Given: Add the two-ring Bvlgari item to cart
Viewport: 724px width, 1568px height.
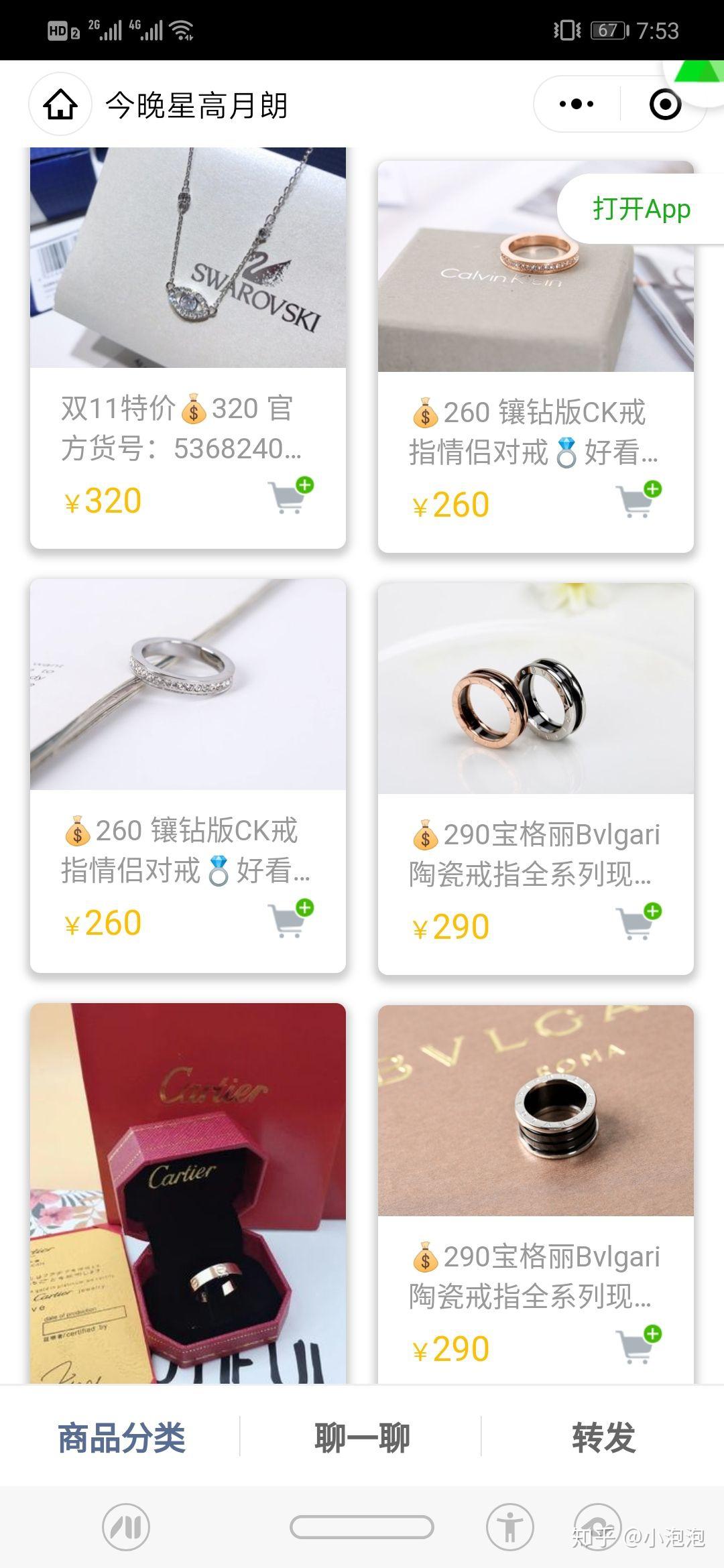Looking at the screenshot, I should 638,922.
